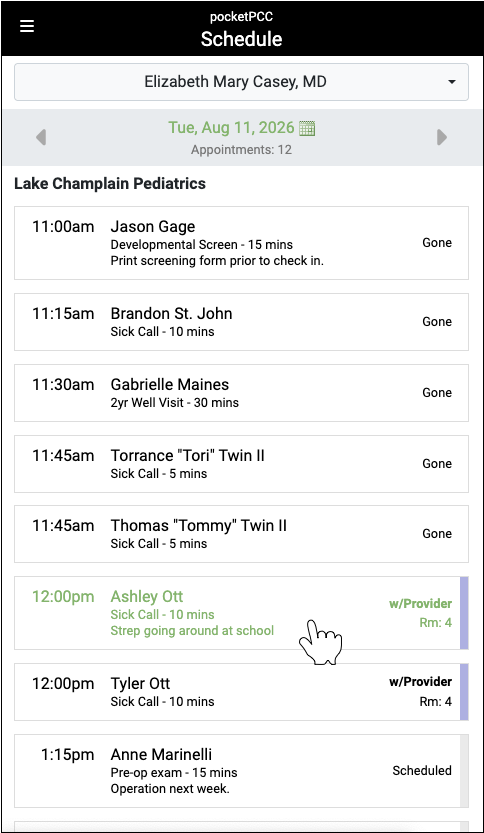Open Jason Gage's 11:00am appointment
484x833 pixels.
point(241,243)
